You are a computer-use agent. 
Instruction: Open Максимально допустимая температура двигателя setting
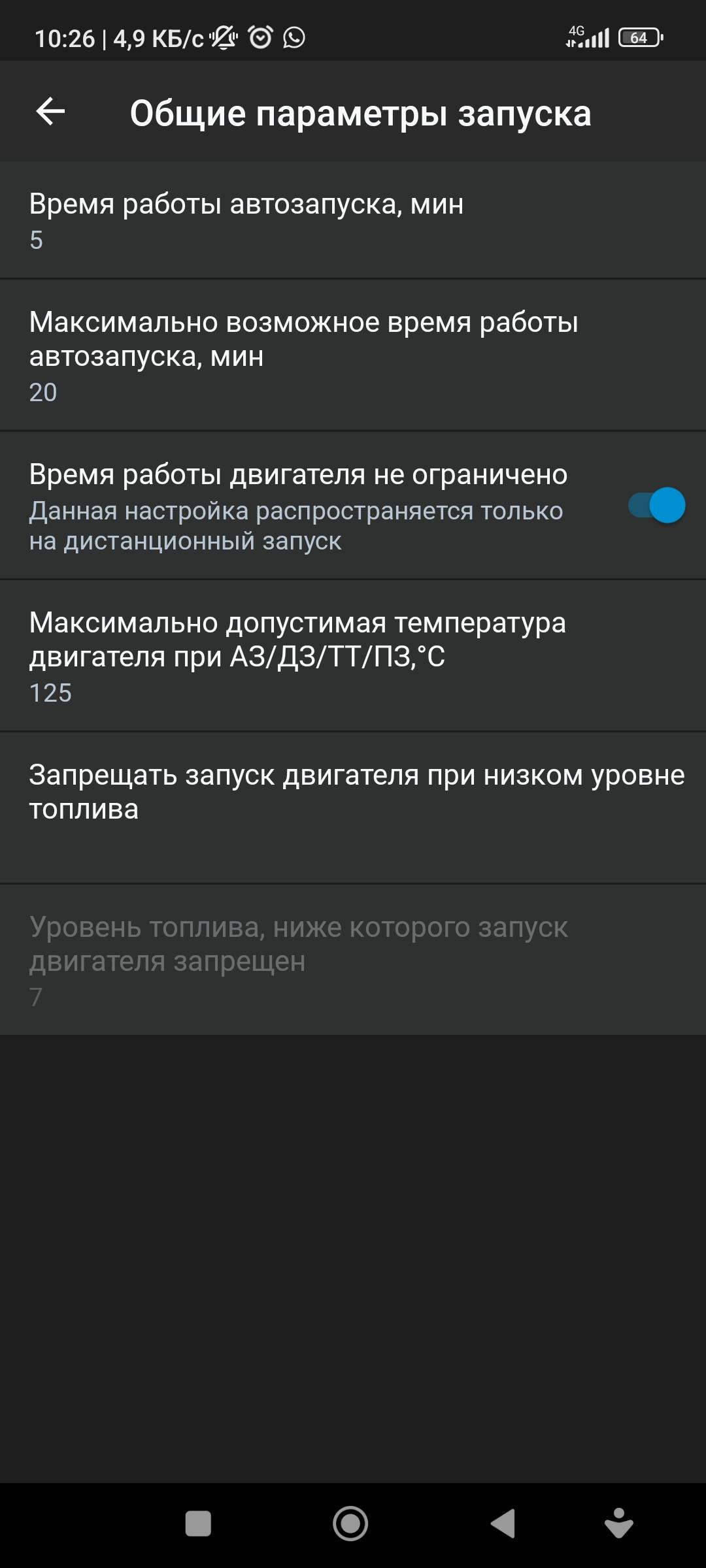pyautogui.click(x=353, y=656)
